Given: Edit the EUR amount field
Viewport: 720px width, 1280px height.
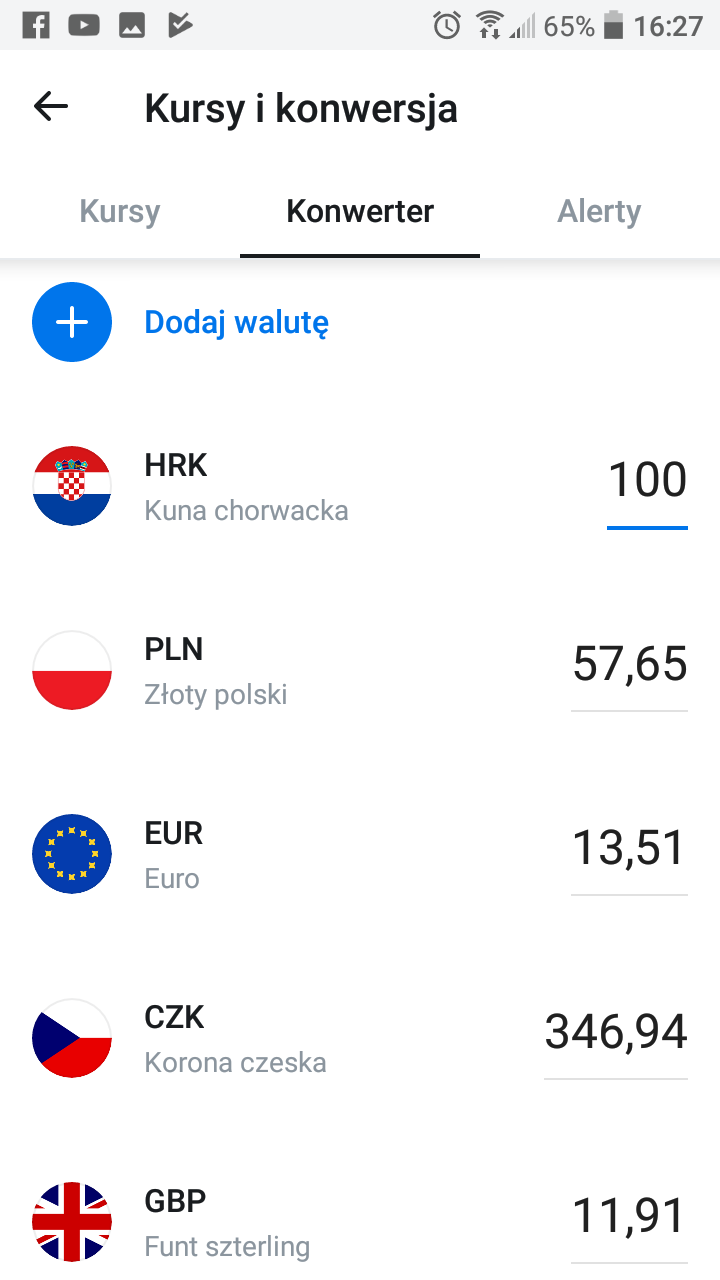Looking at the screenshot, I should pyautogui.click(x=629, y=848).
